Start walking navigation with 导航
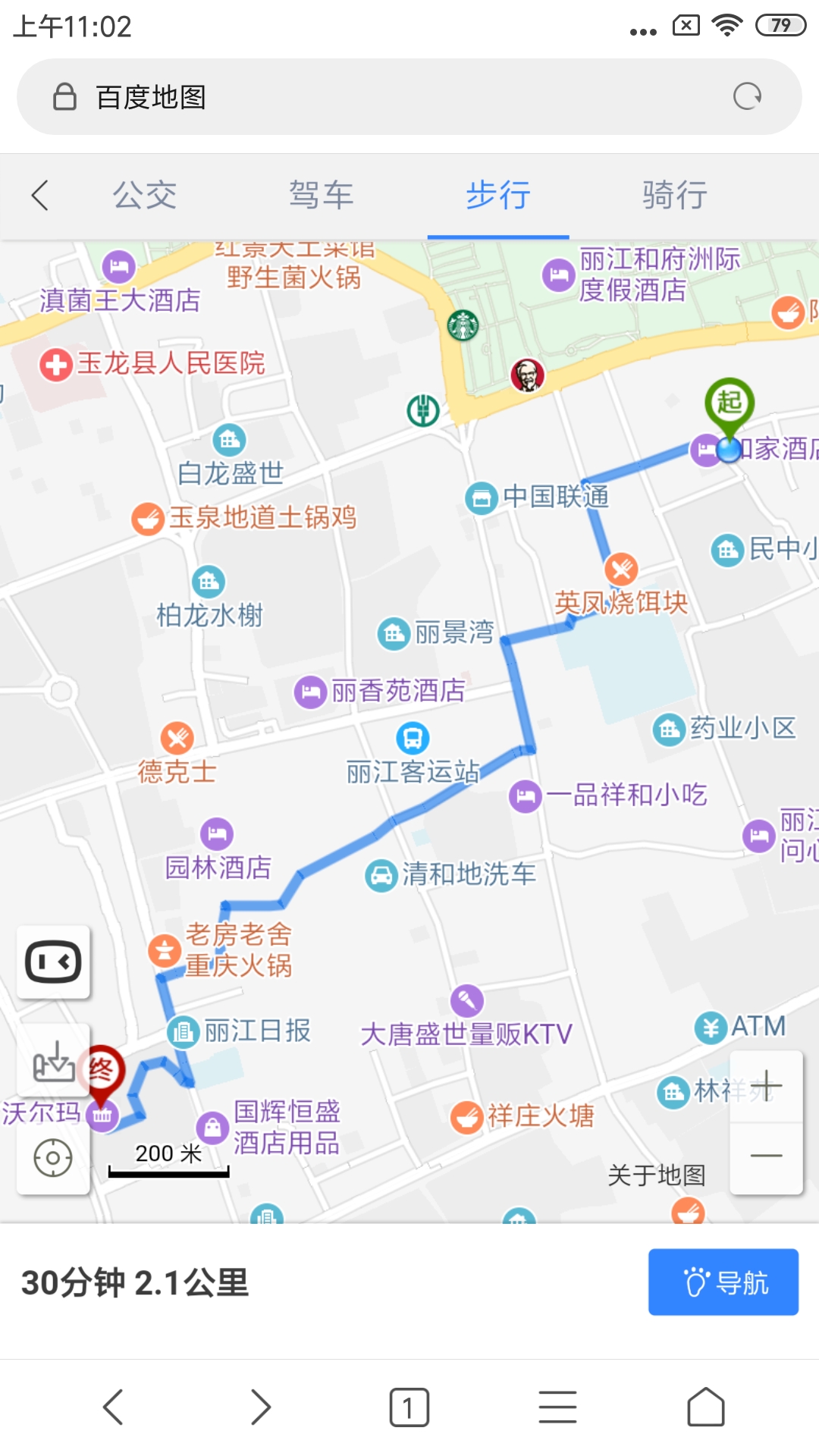Image resolution: width=819 pixels, height=1456 pixels. tap(723, 1282)
